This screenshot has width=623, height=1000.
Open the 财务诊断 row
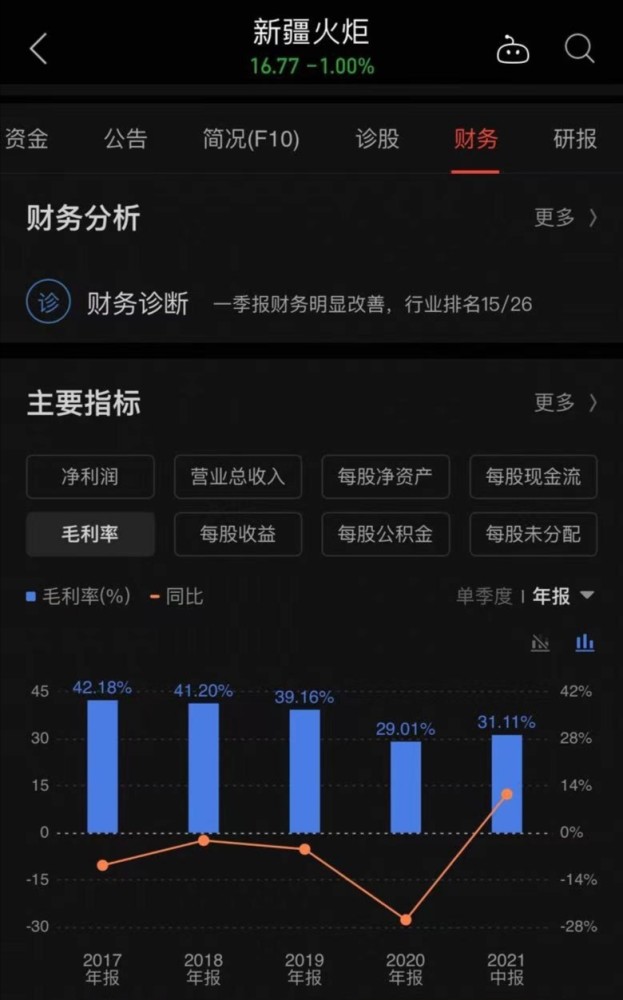(x=311, y=302)
